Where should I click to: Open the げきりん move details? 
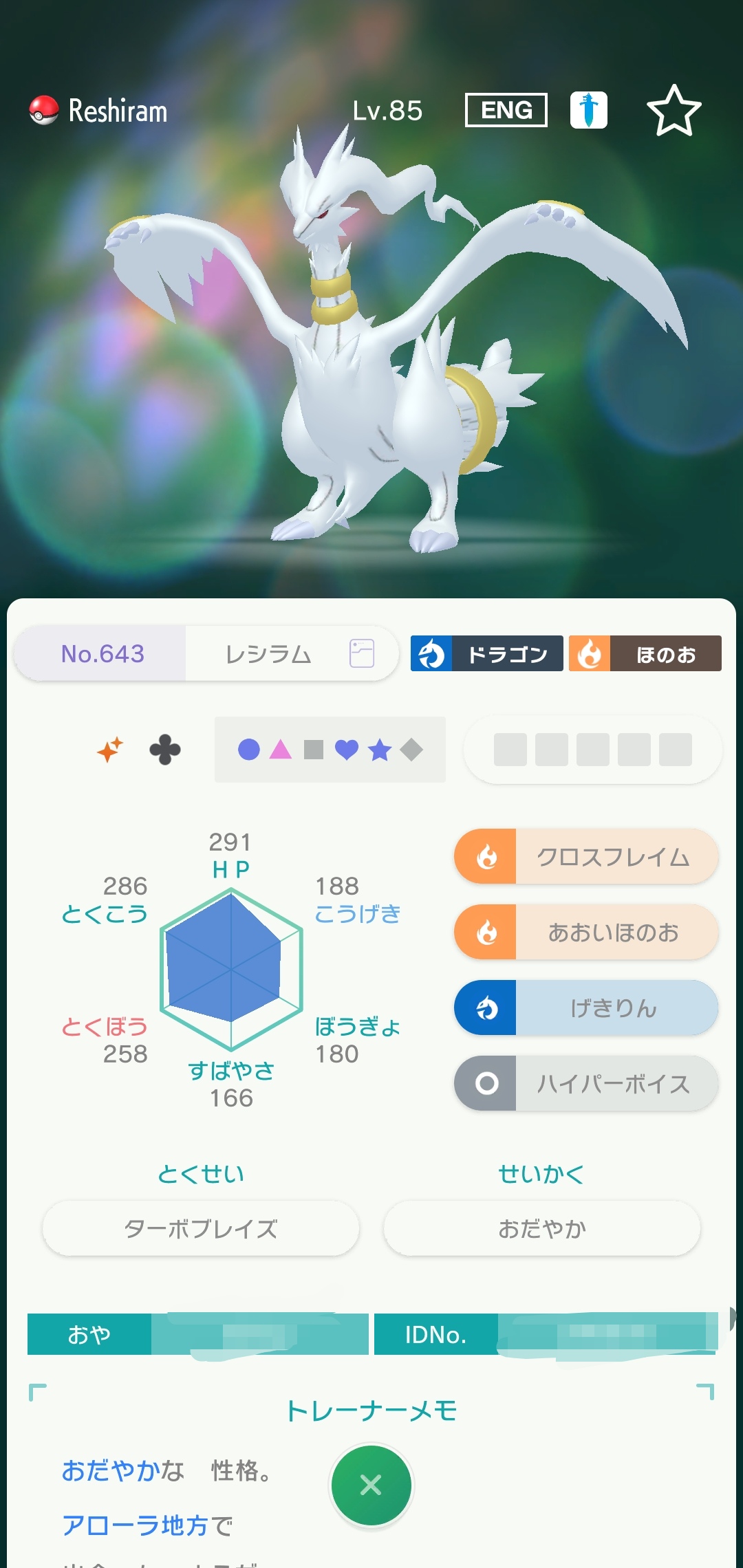click(586, 1008)
